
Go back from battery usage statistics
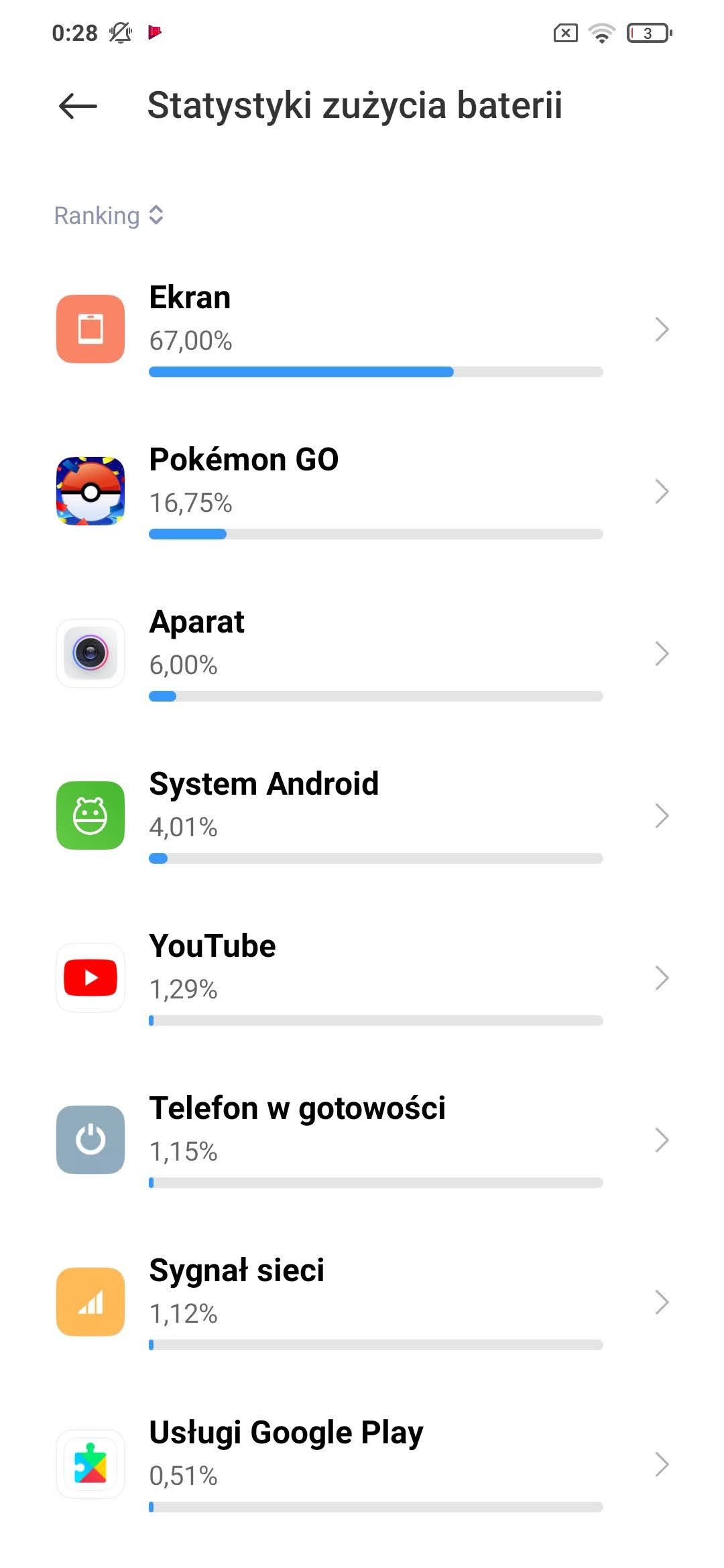click(78, 106)
